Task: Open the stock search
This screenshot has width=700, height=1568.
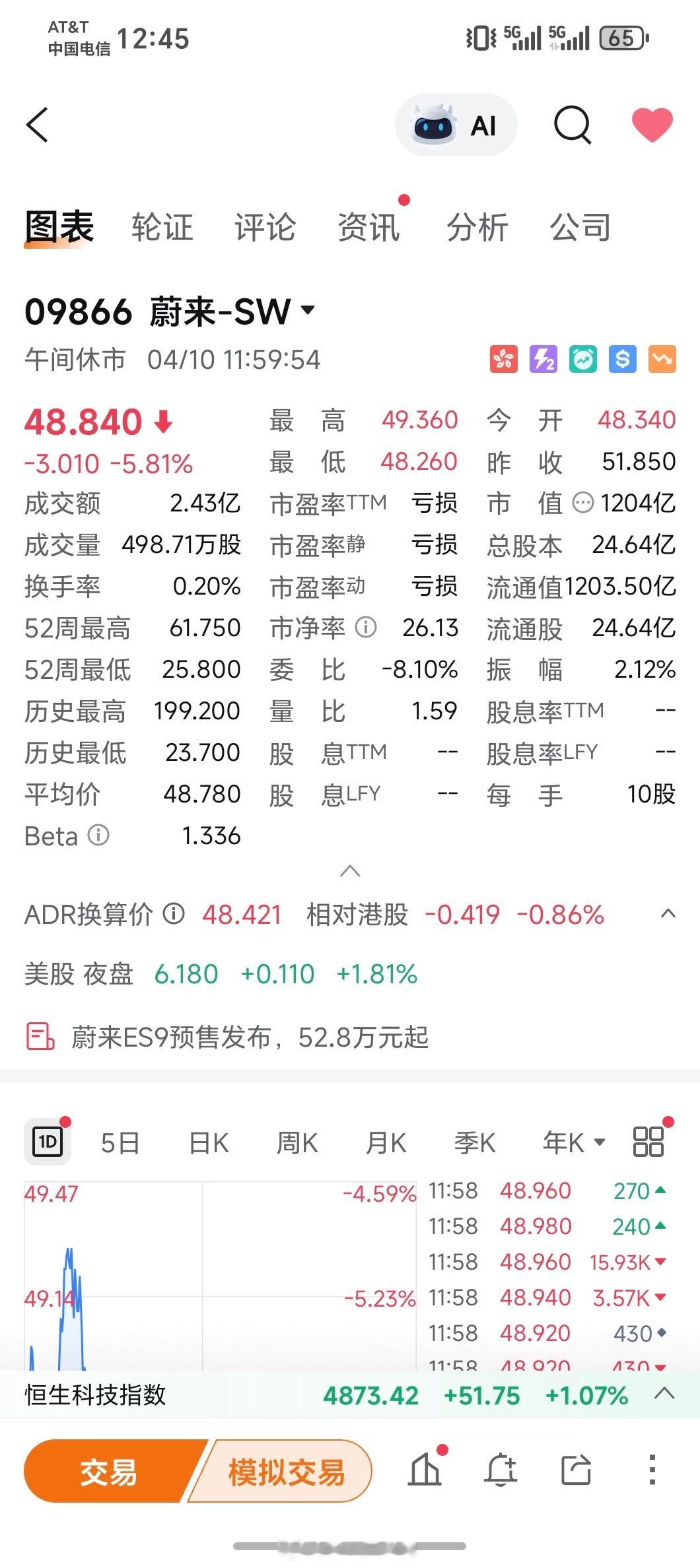Action: (572, 125)
